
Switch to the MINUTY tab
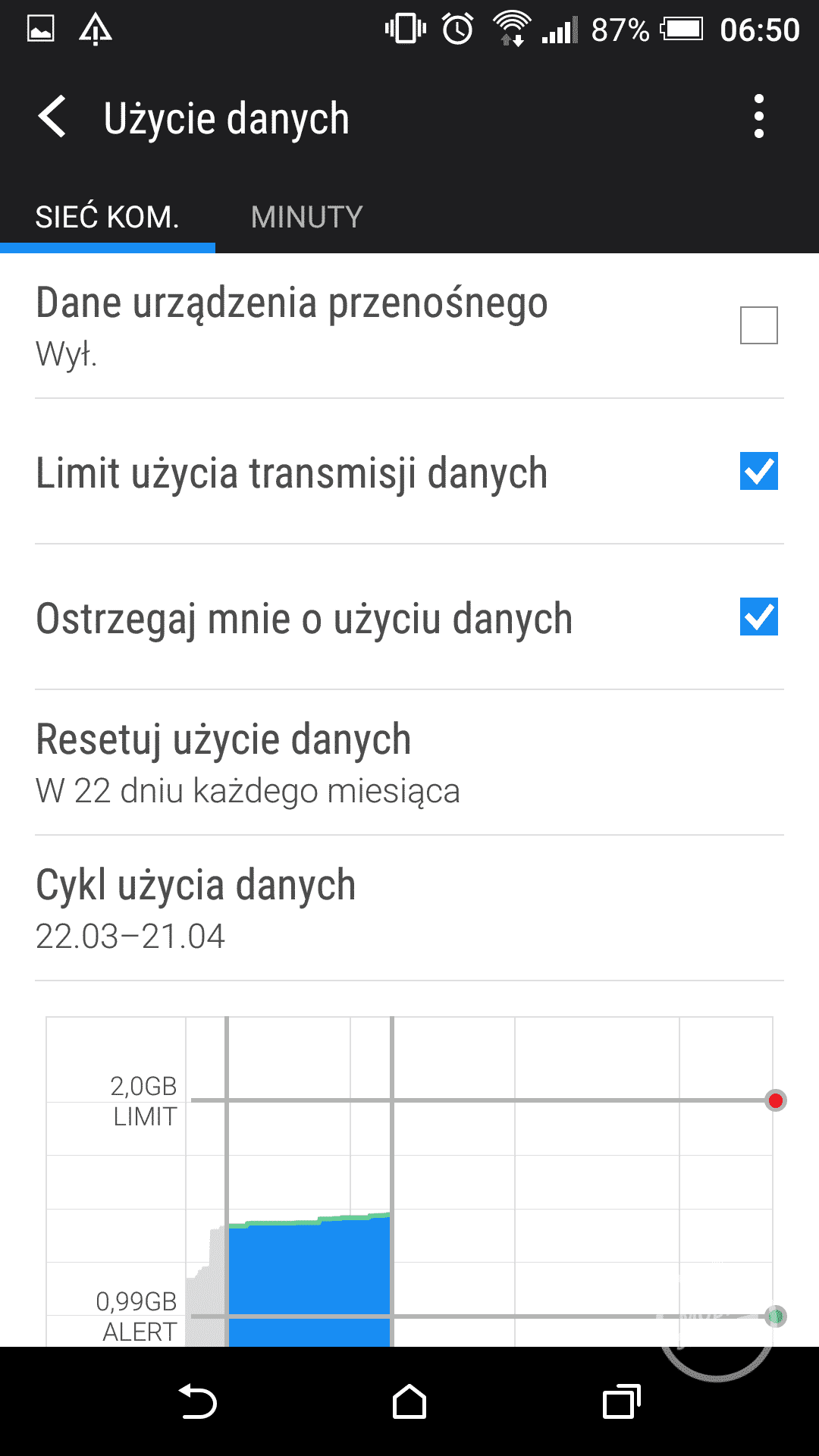pos(306,218)
